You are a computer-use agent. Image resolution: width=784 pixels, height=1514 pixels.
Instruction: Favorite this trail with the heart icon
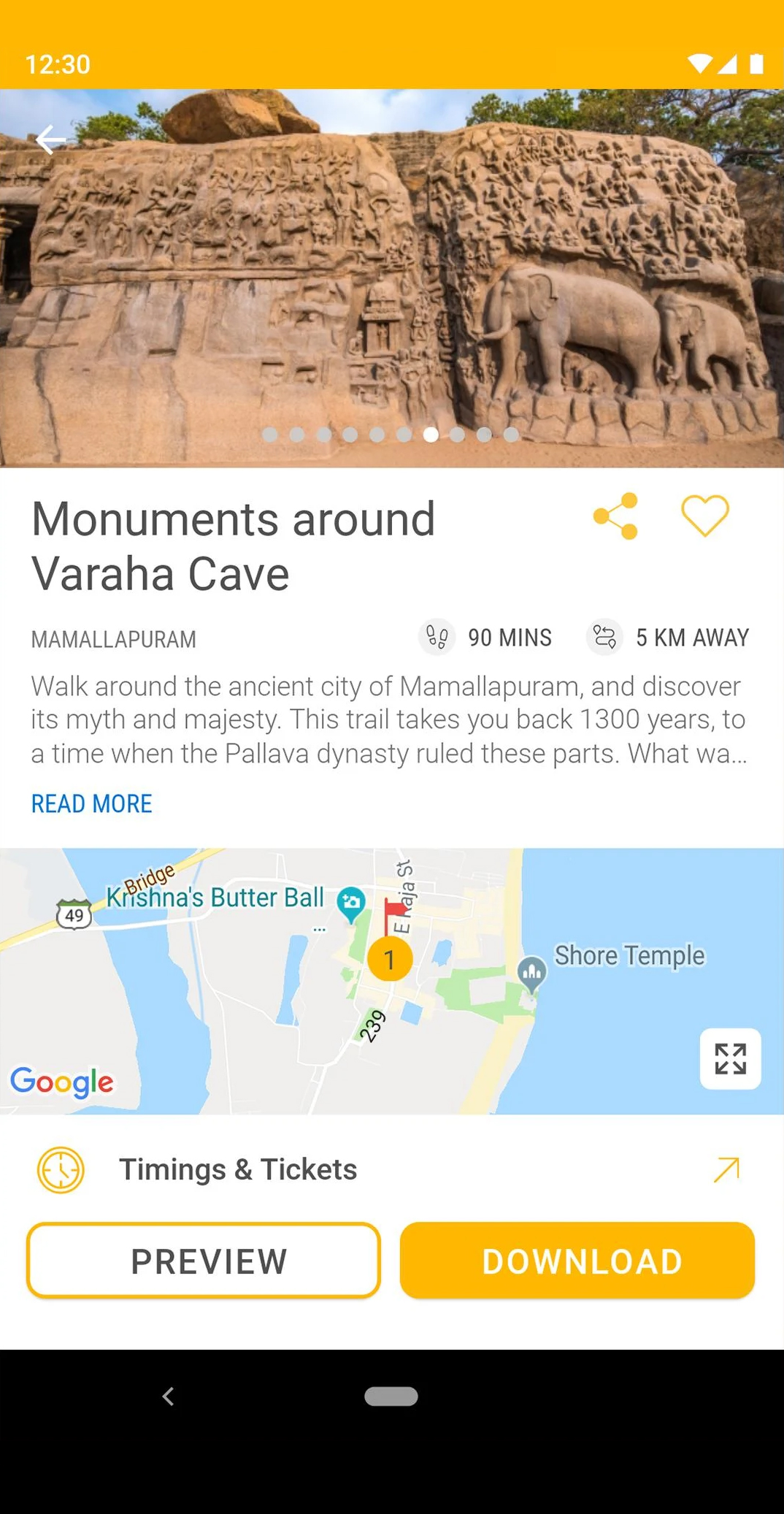pos(704,516)
